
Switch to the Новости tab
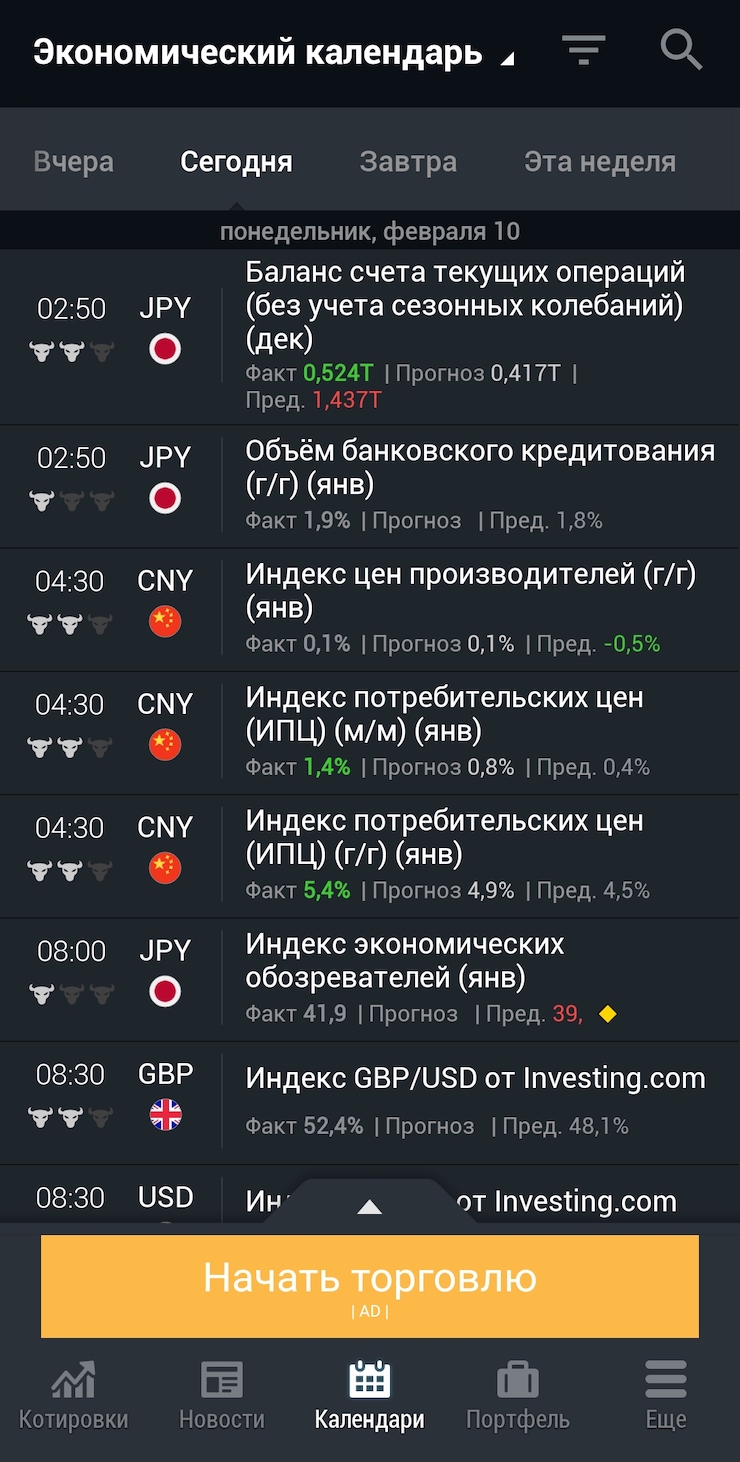tap(222, 1396)
